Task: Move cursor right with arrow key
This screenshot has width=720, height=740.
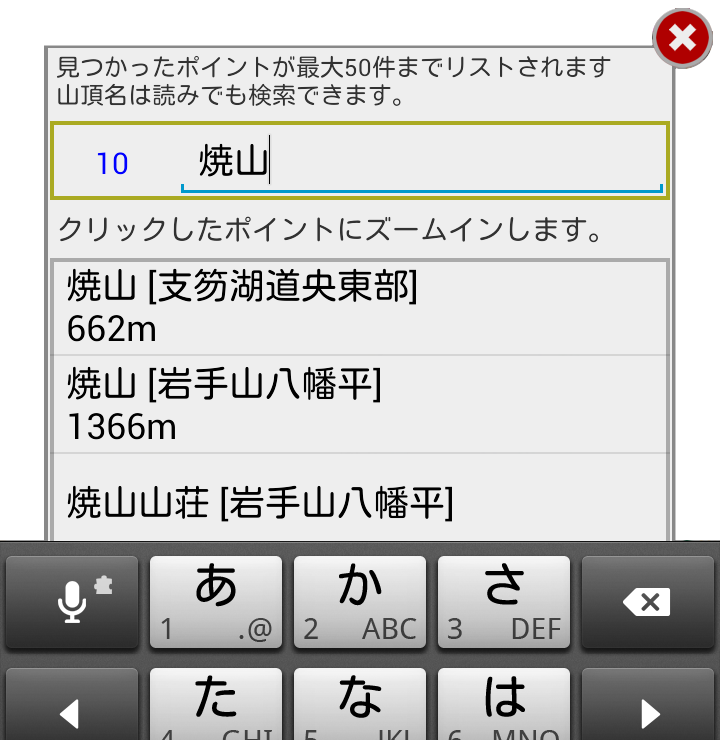Action: [647, 710]
